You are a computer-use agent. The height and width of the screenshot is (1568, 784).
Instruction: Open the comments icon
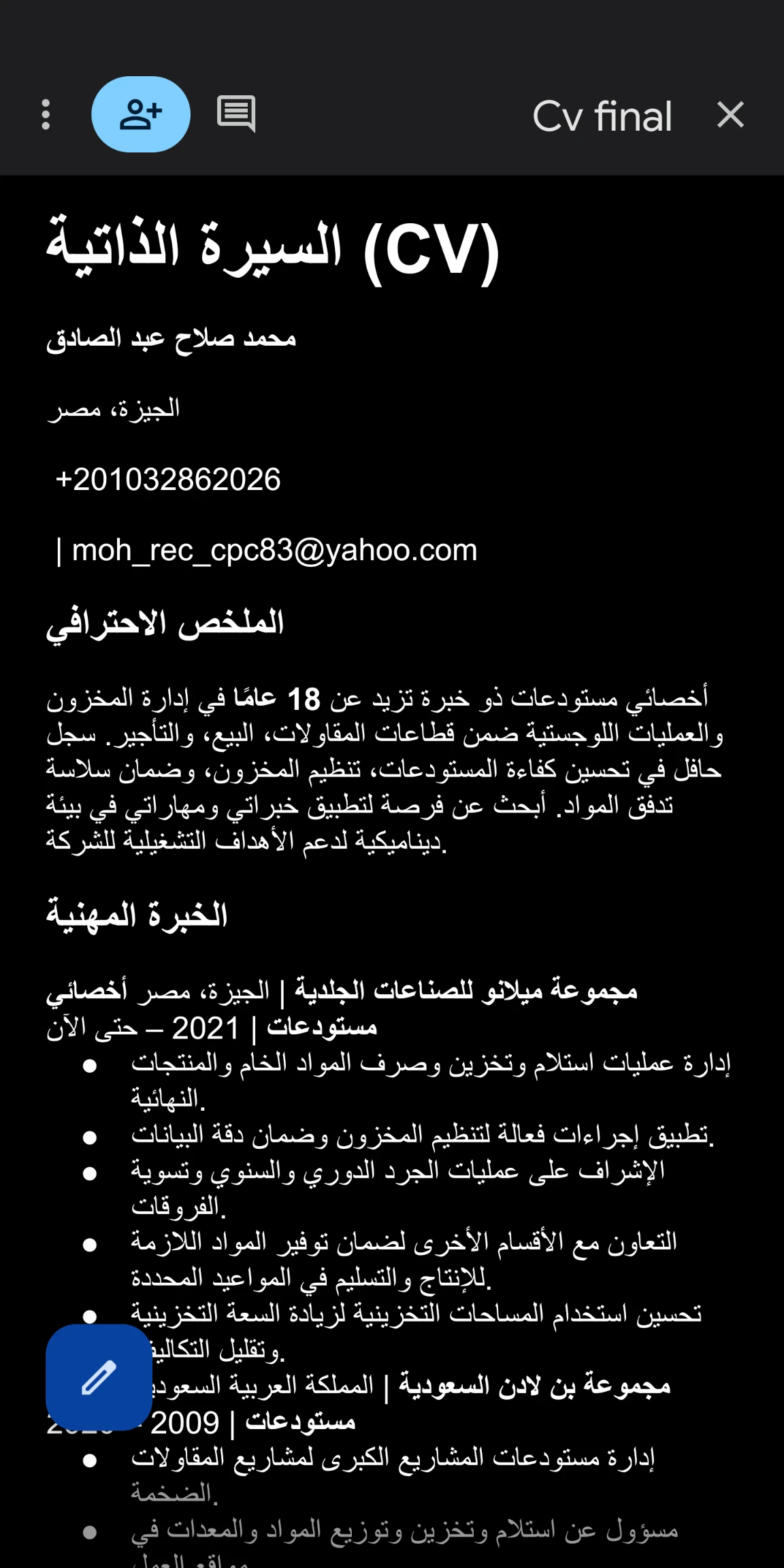pos(236,114)
